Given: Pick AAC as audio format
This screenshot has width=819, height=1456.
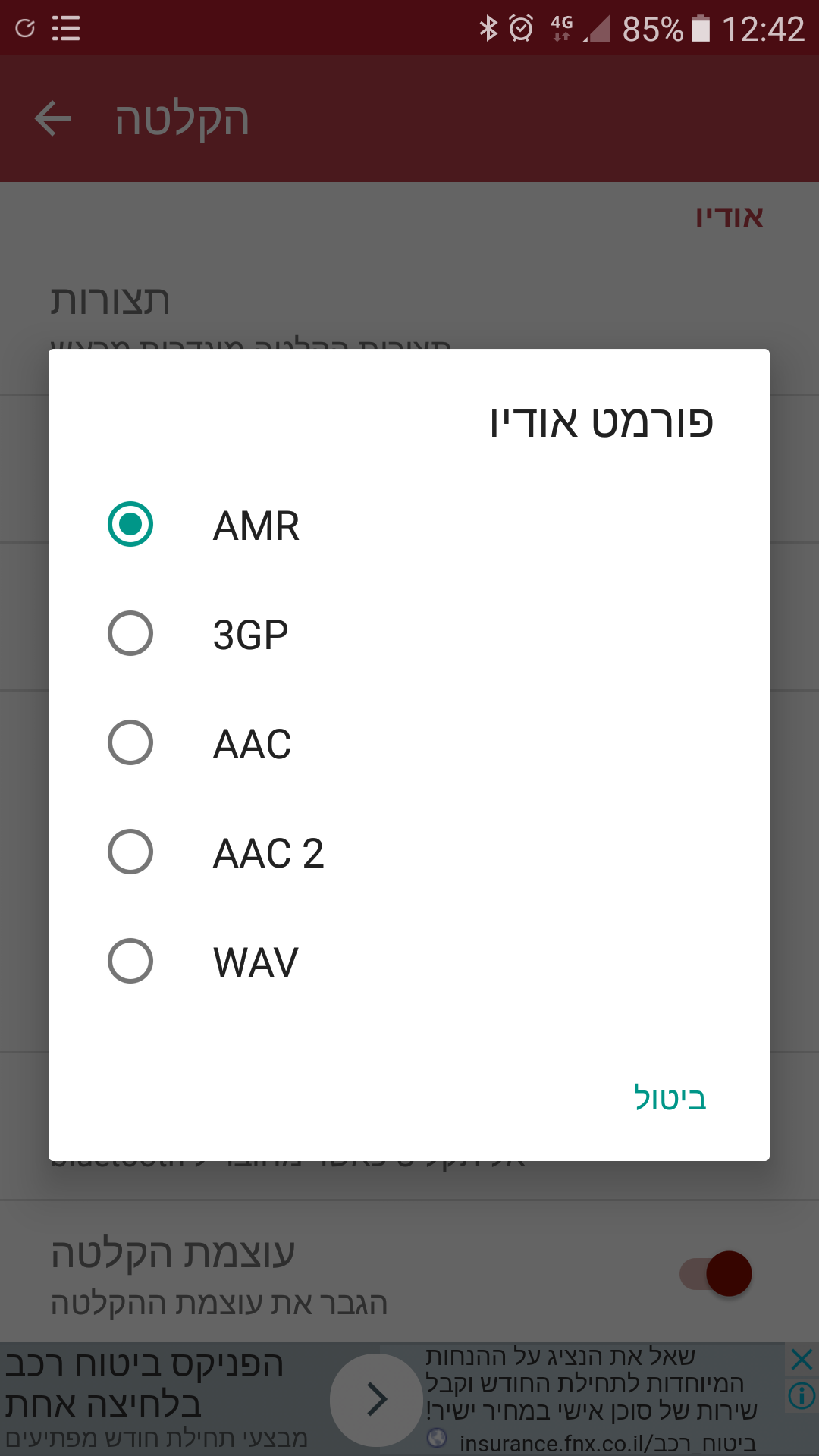Looking at the screenshot, I should coord(409,743).
